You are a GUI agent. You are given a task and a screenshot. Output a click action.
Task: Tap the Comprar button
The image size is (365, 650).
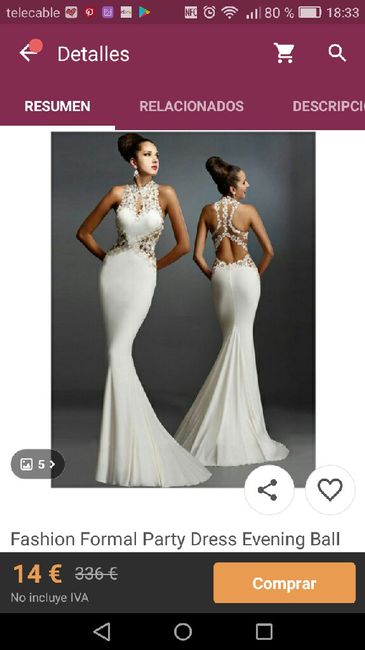tap(285, 582)
